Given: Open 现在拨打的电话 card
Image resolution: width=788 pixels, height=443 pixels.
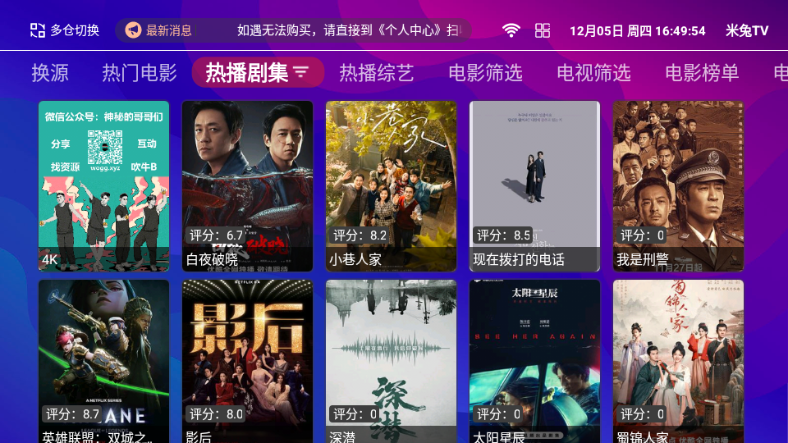Looking at the screenshot, I should (x=535, y=186).
